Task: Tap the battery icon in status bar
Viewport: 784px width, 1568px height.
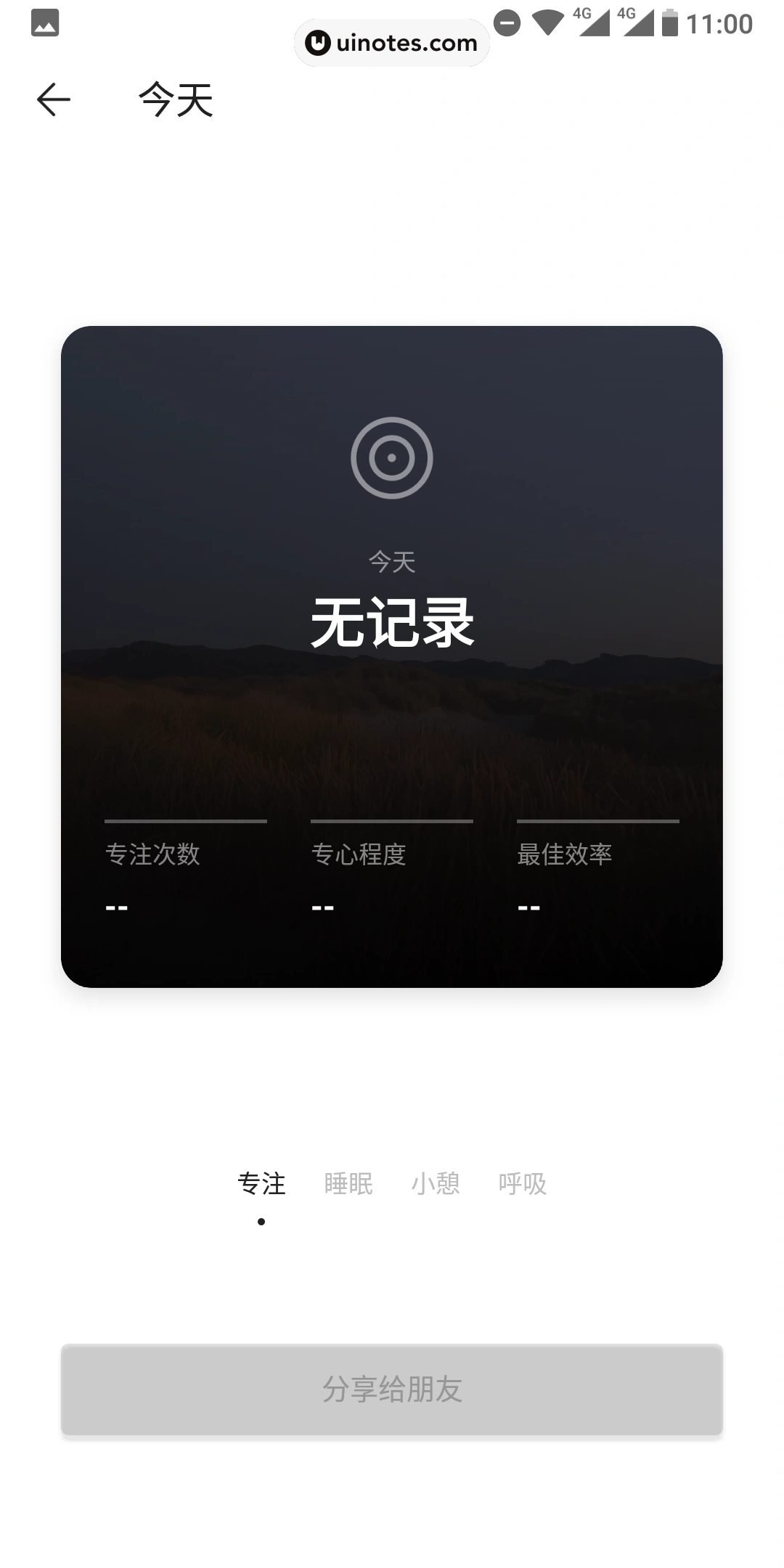Action: (x=669, y=22)
